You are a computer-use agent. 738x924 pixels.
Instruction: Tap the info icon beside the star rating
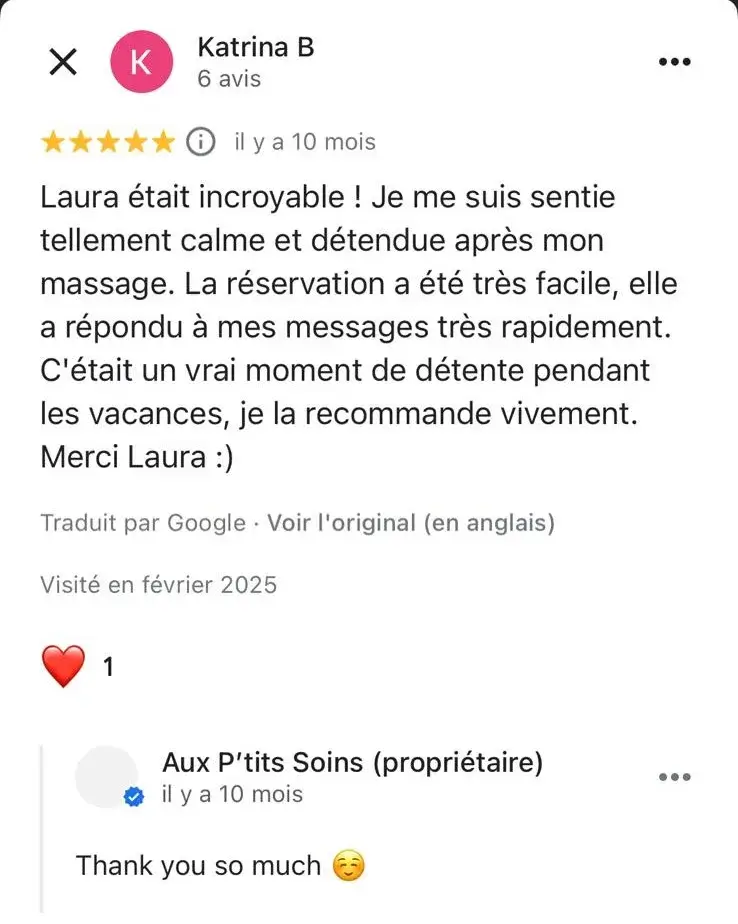[201, 142]
